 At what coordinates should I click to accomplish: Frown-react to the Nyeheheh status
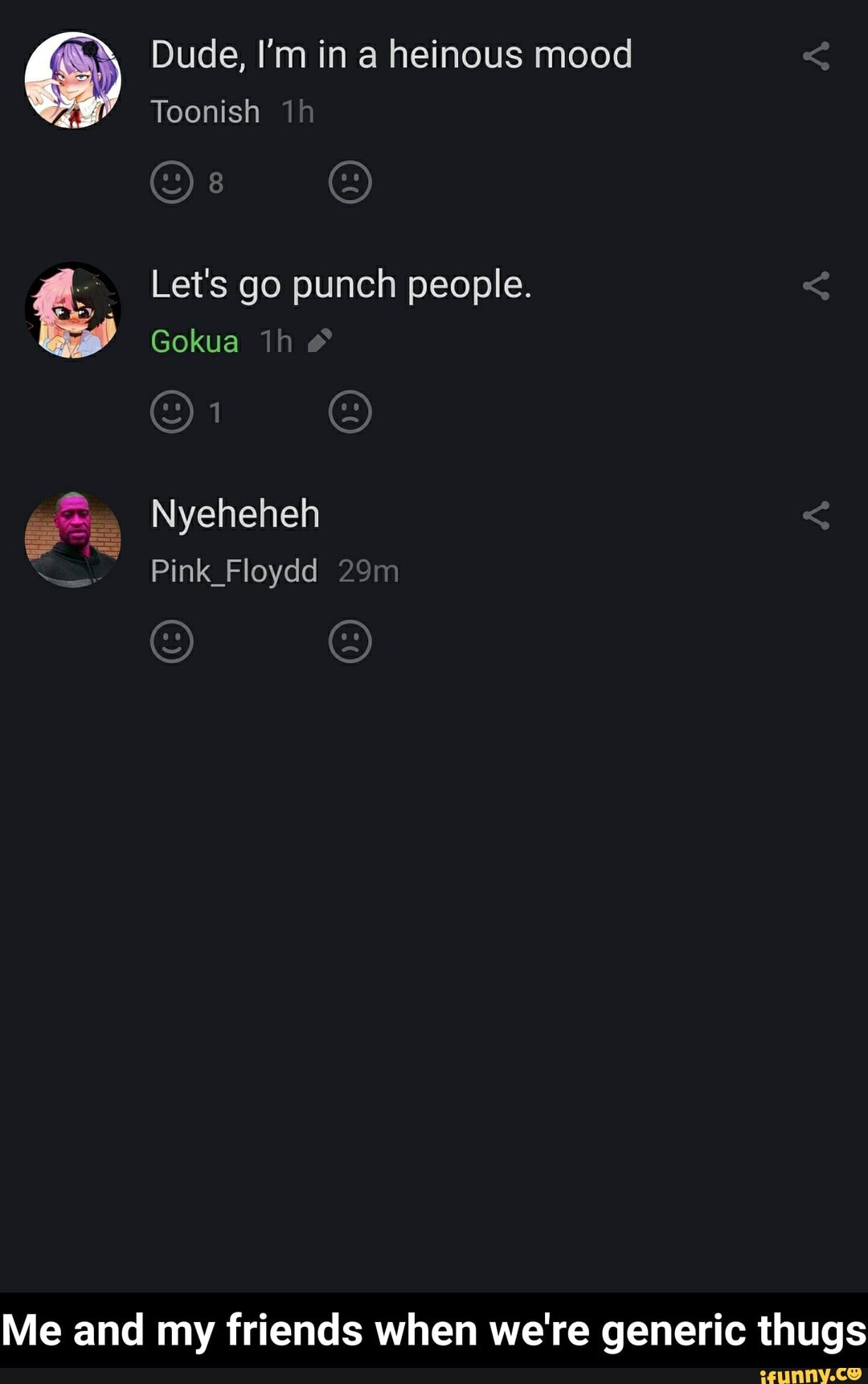point(351,642)
